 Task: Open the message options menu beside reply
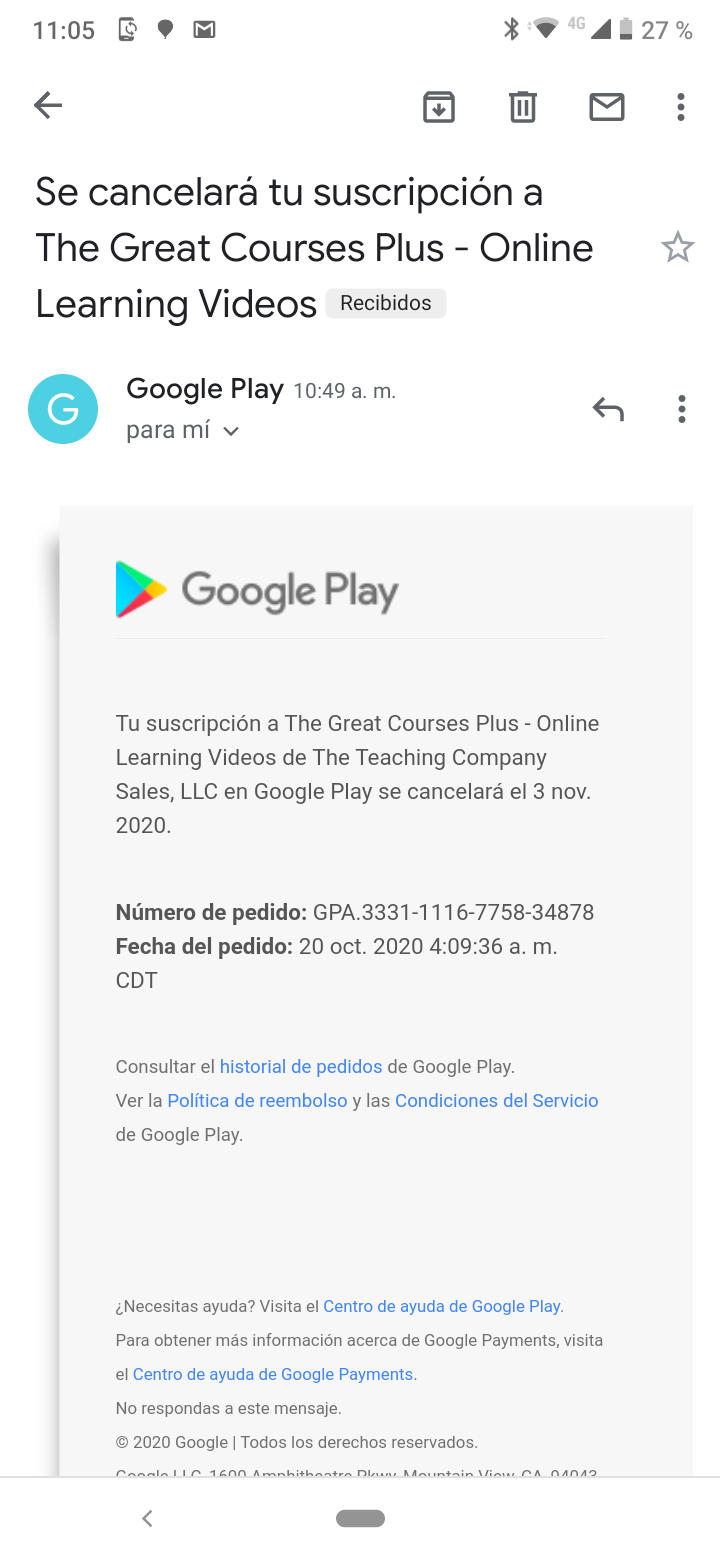click(681, 409)
